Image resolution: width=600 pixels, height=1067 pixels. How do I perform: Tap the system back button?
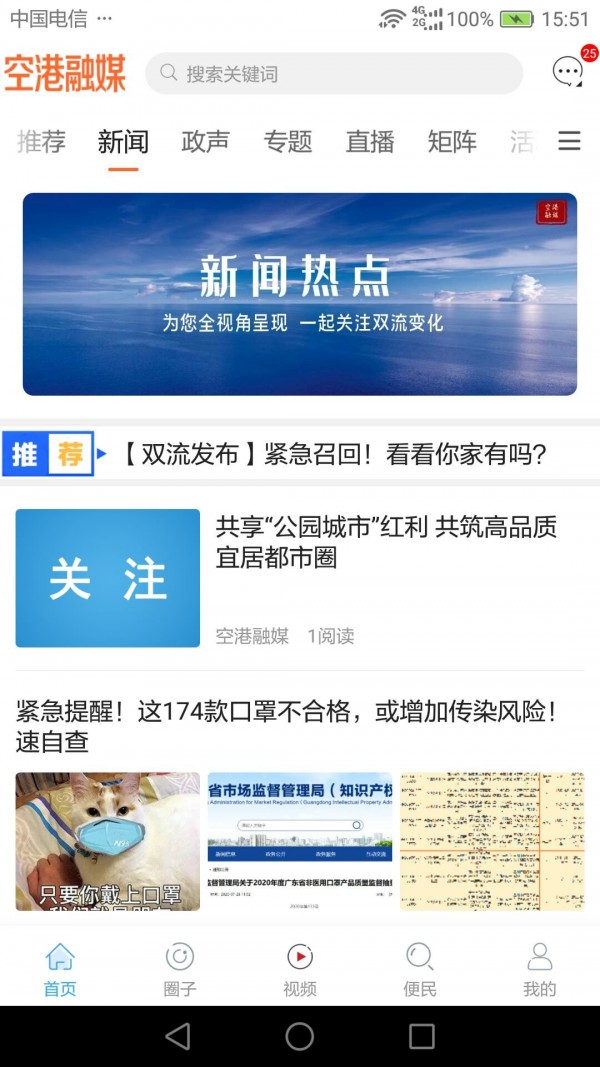(x=178, y=1036)
